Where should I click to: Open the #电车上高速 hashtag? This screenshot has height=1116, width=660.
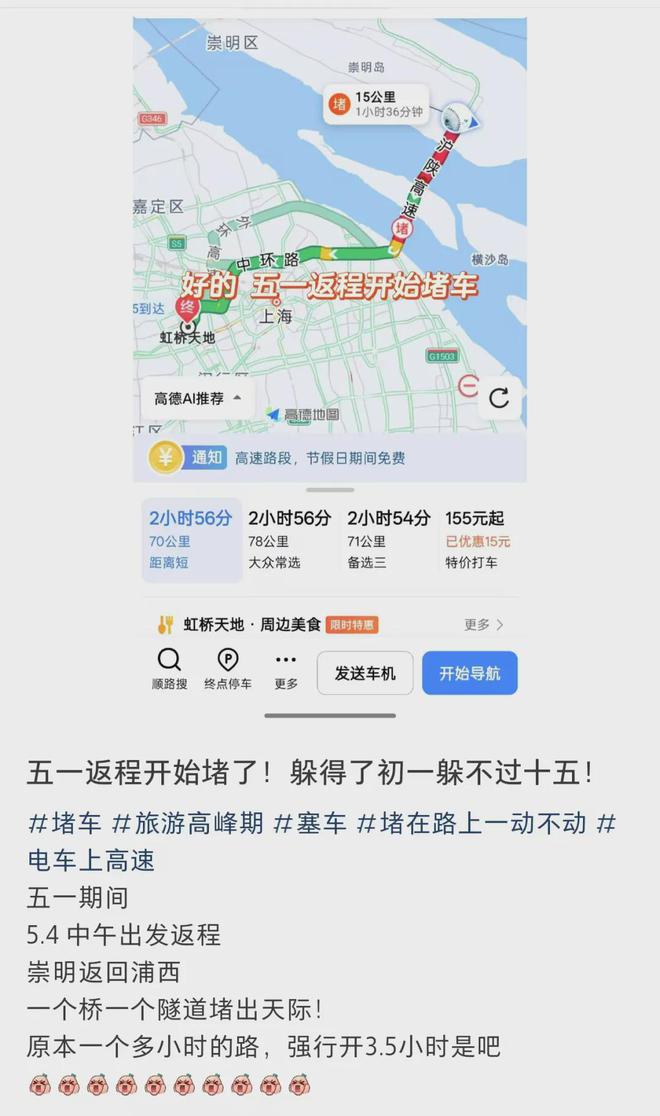pos(92,858)
